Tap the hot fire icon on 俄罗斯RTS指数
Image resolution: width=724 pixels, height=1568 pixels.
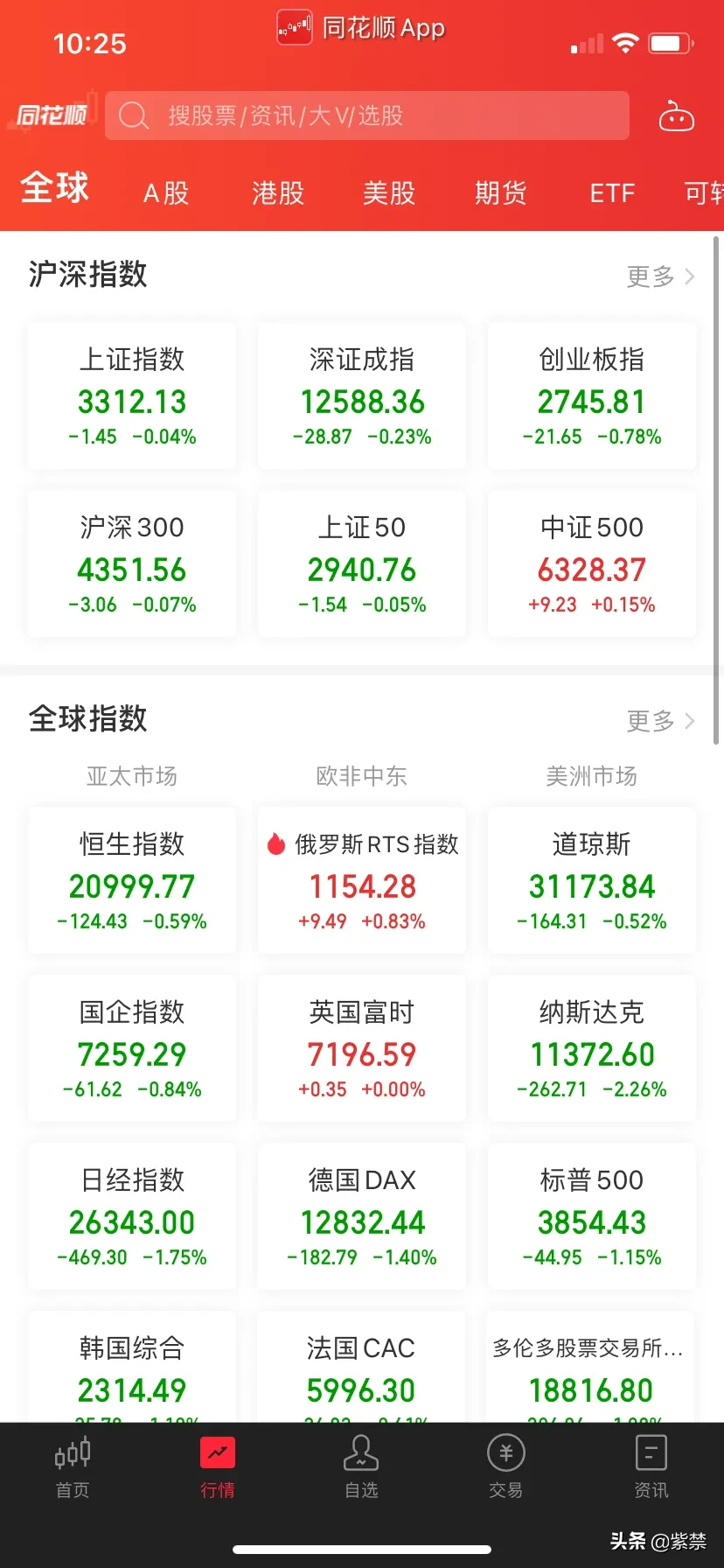tap(276, 844)
